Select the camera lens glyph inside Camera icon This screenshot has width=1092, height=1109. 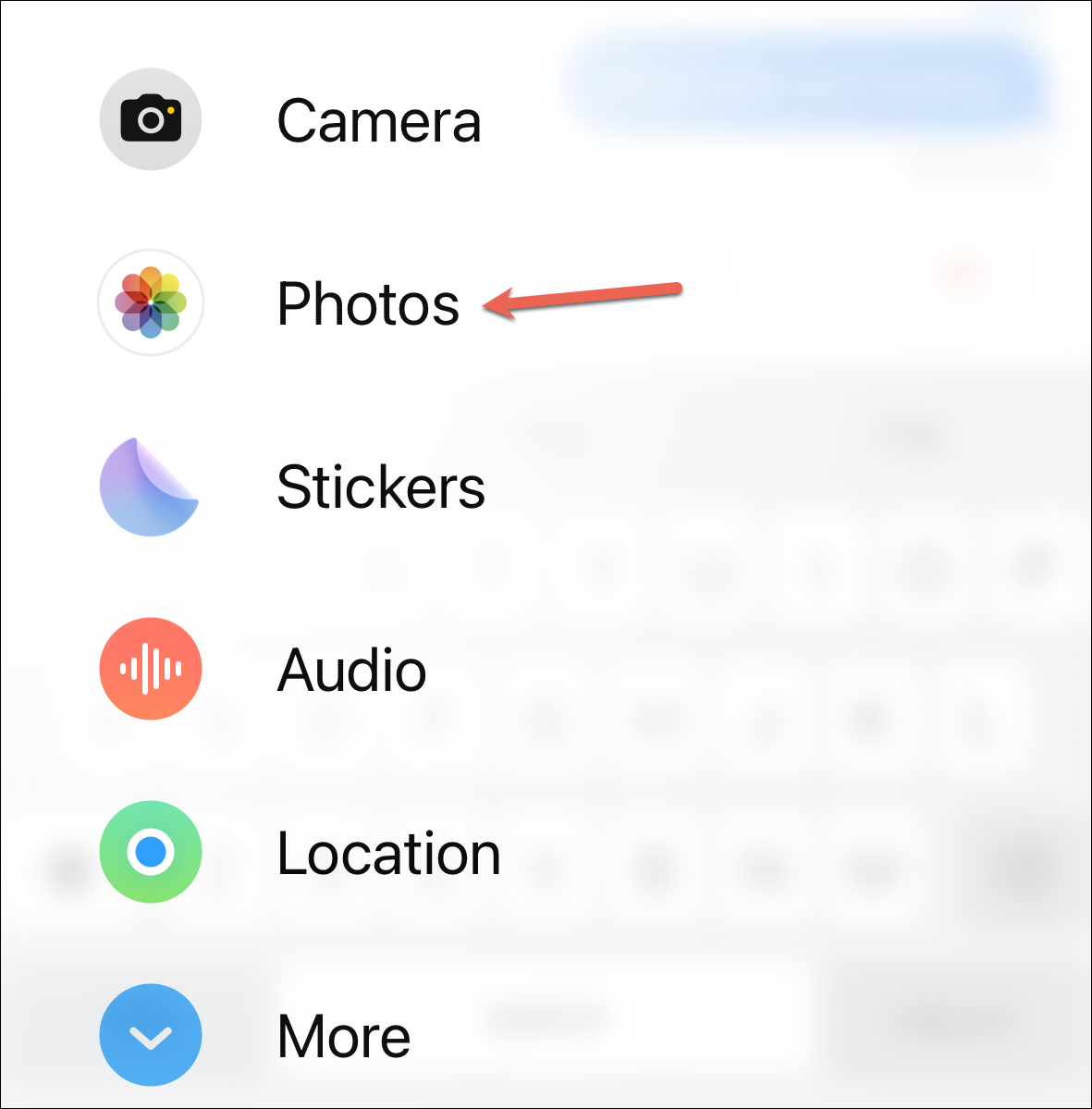[151, 119]
